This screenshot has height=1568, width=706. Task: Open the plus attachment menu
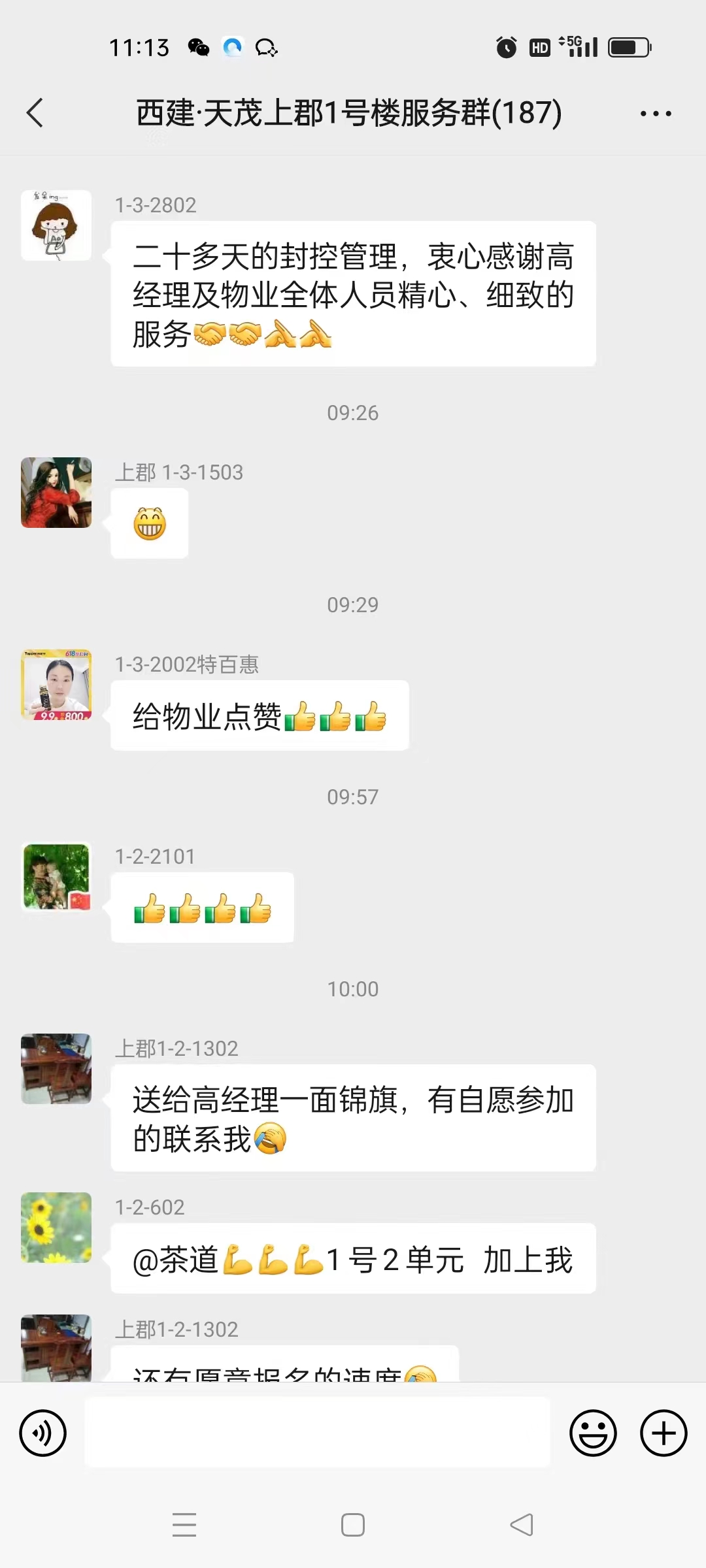[664, 1433]
